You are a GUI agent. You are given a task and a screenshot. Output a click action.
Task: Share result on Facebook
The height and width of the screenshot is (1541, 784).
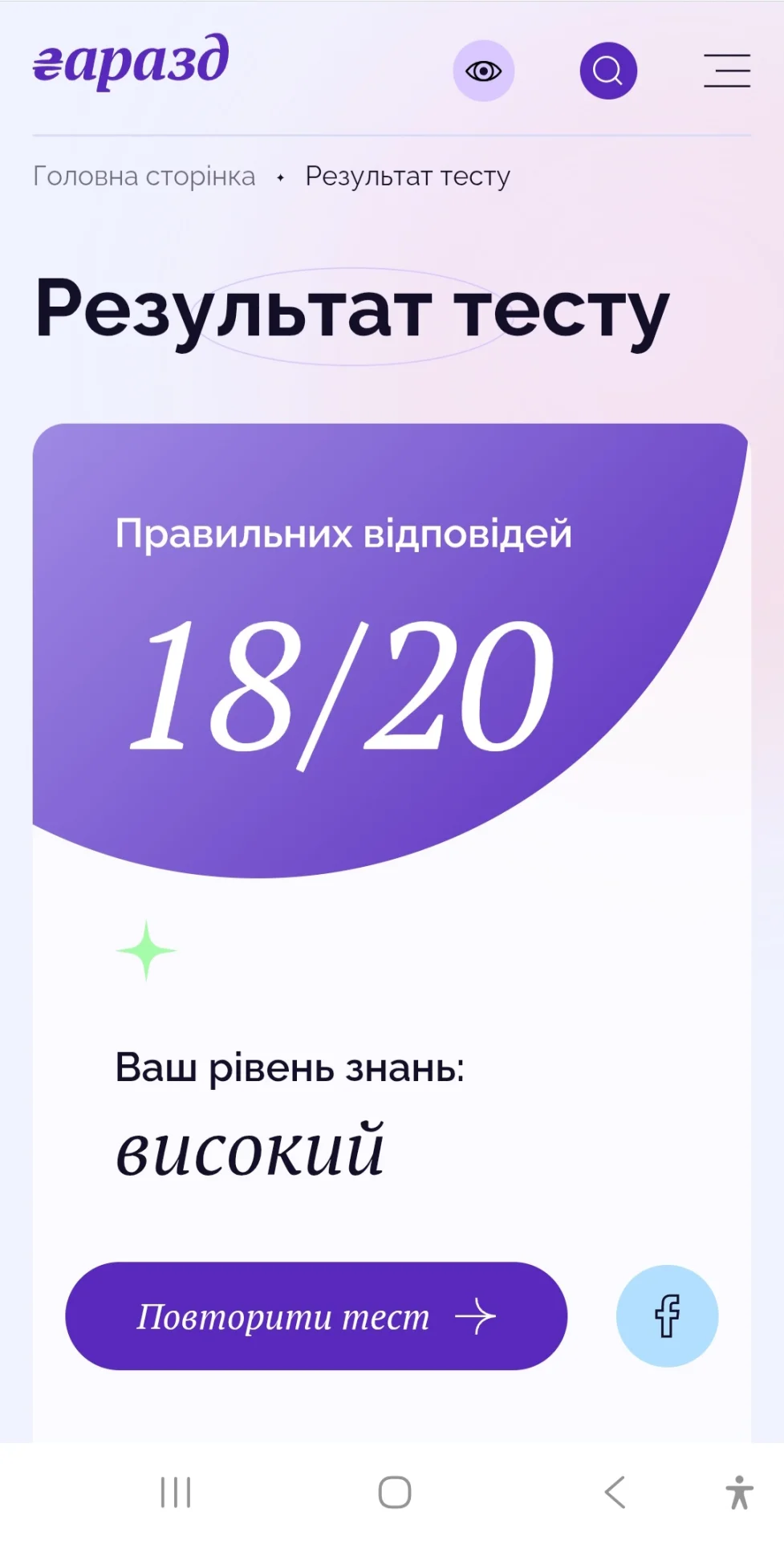[x=667, y=1316]
